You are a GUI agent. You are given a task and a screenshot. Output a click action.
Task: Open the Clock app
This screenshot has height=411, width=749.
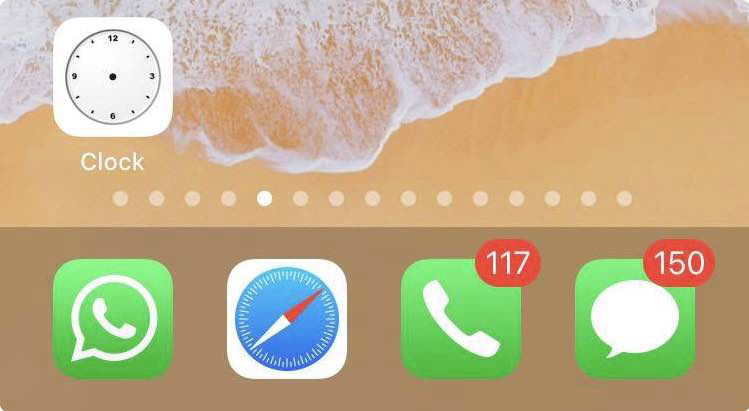coord(112,77)
